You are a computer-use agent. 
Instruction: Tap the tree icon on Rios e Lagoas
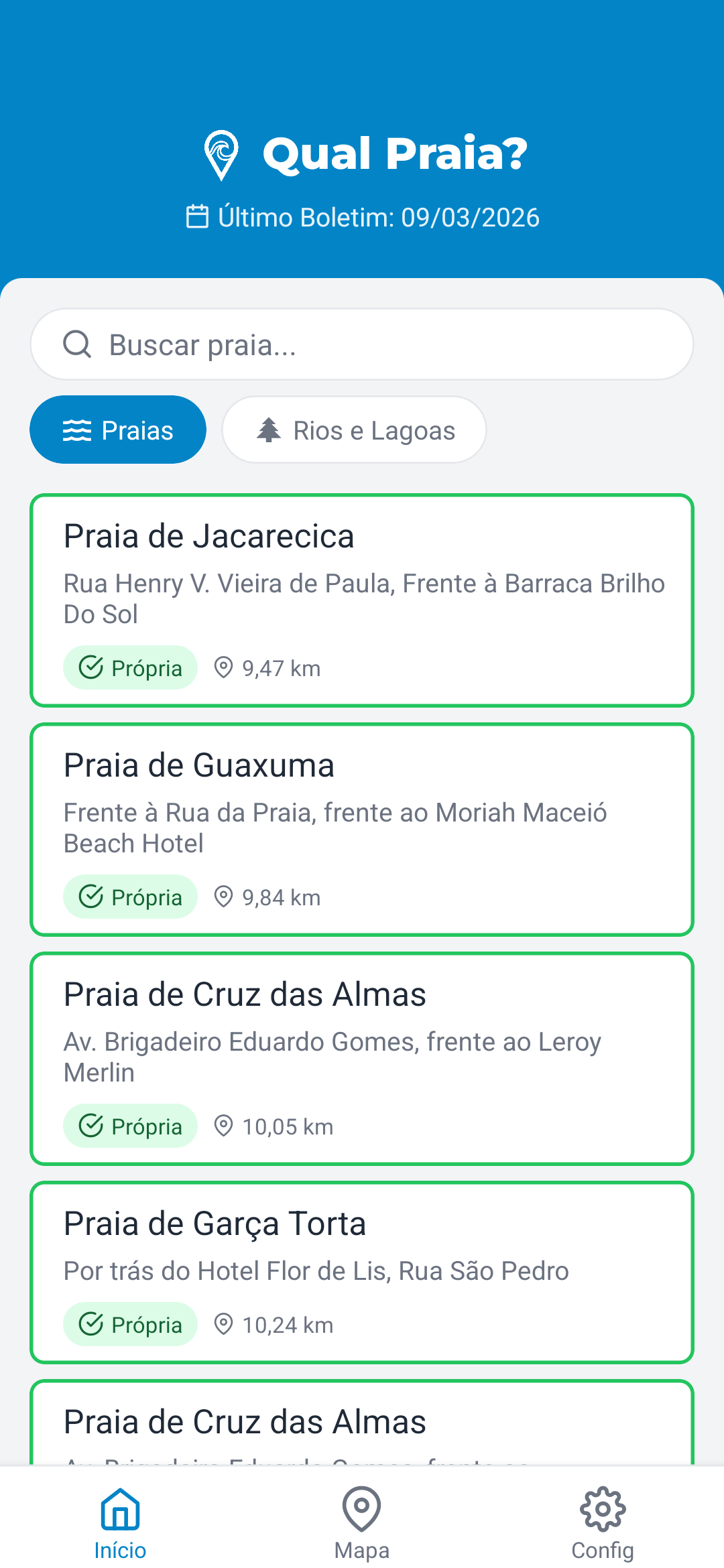[269, 430]
